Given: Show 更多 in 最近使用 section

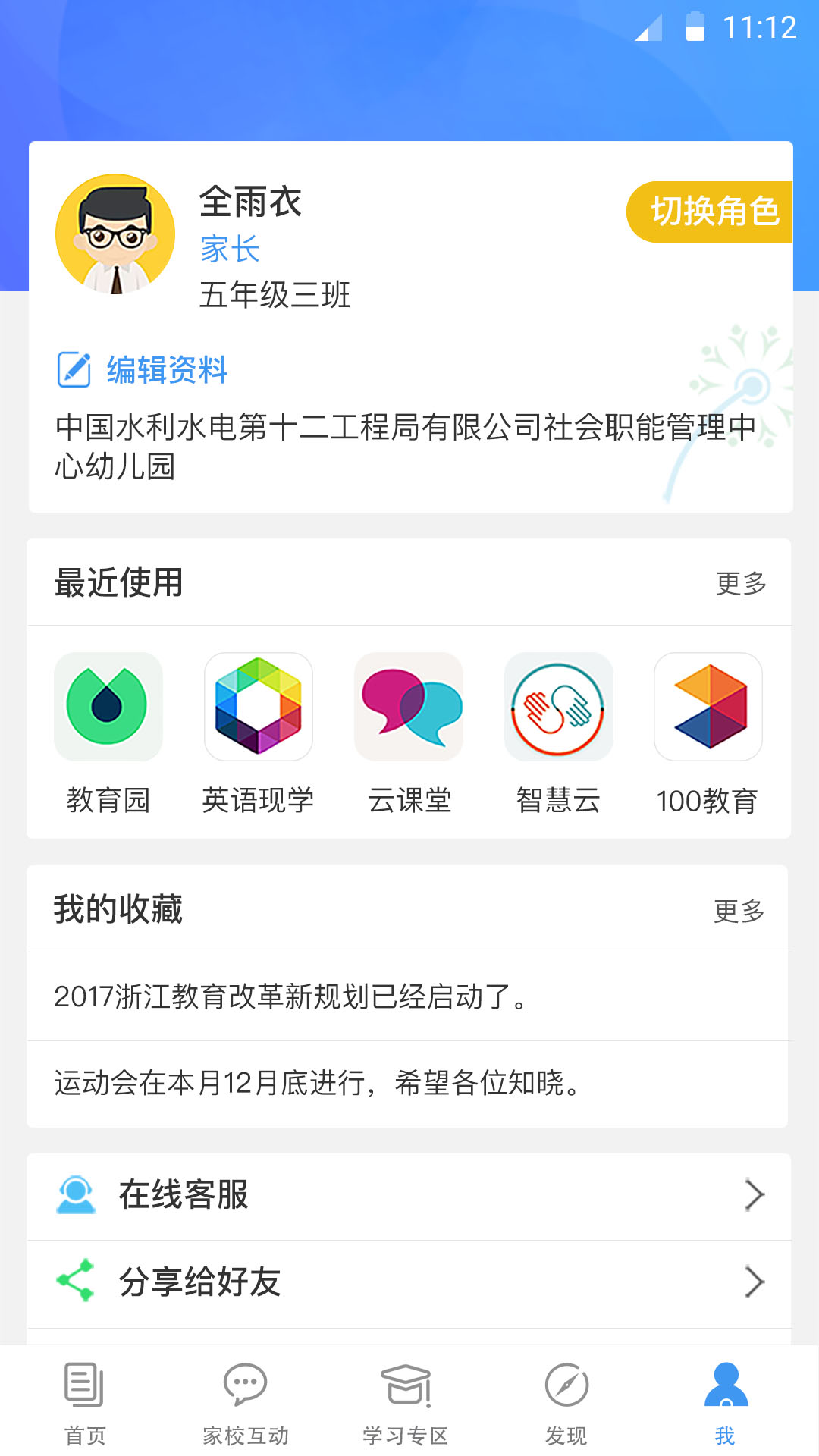Looking at the screenshot, I should click(x=741, y=583).
